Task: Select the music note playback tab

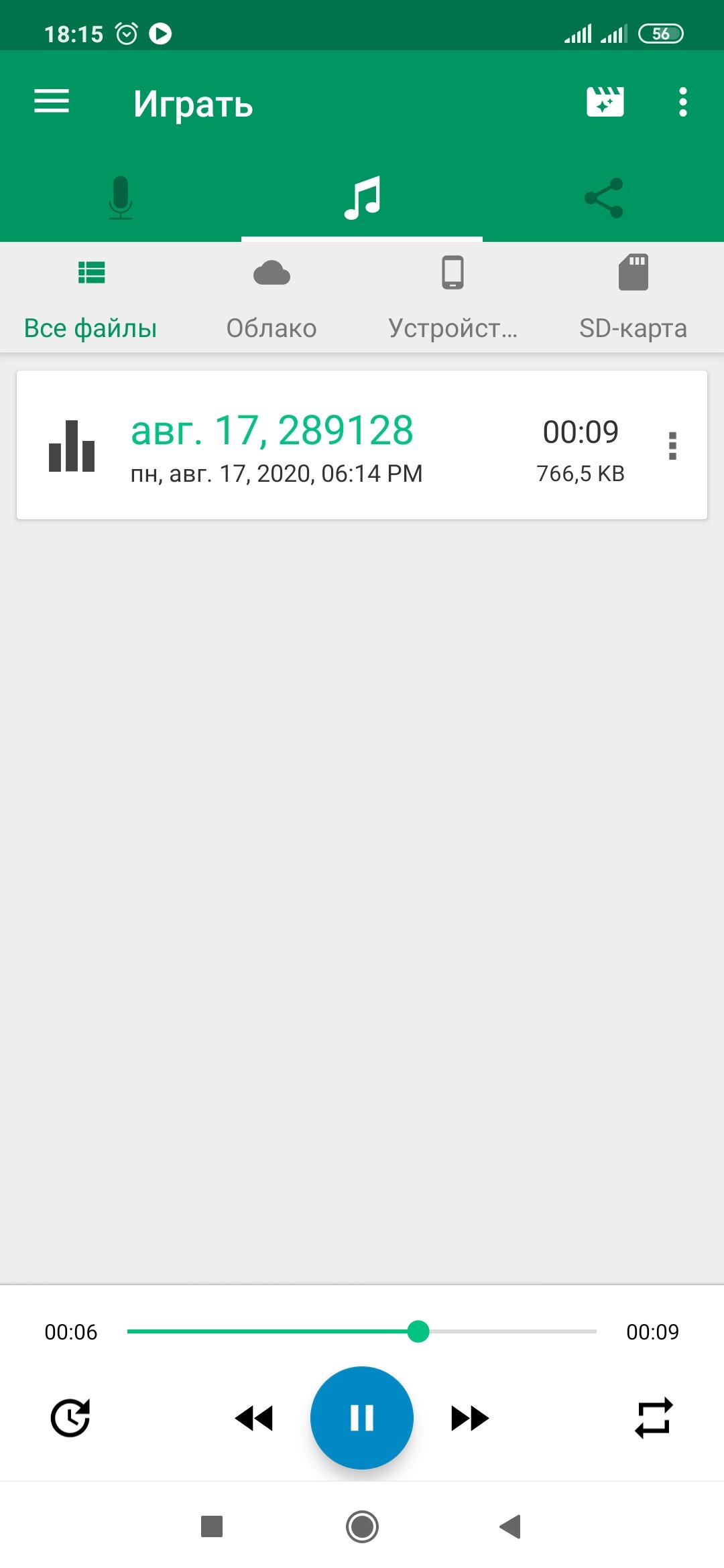Action: point(362,197)
